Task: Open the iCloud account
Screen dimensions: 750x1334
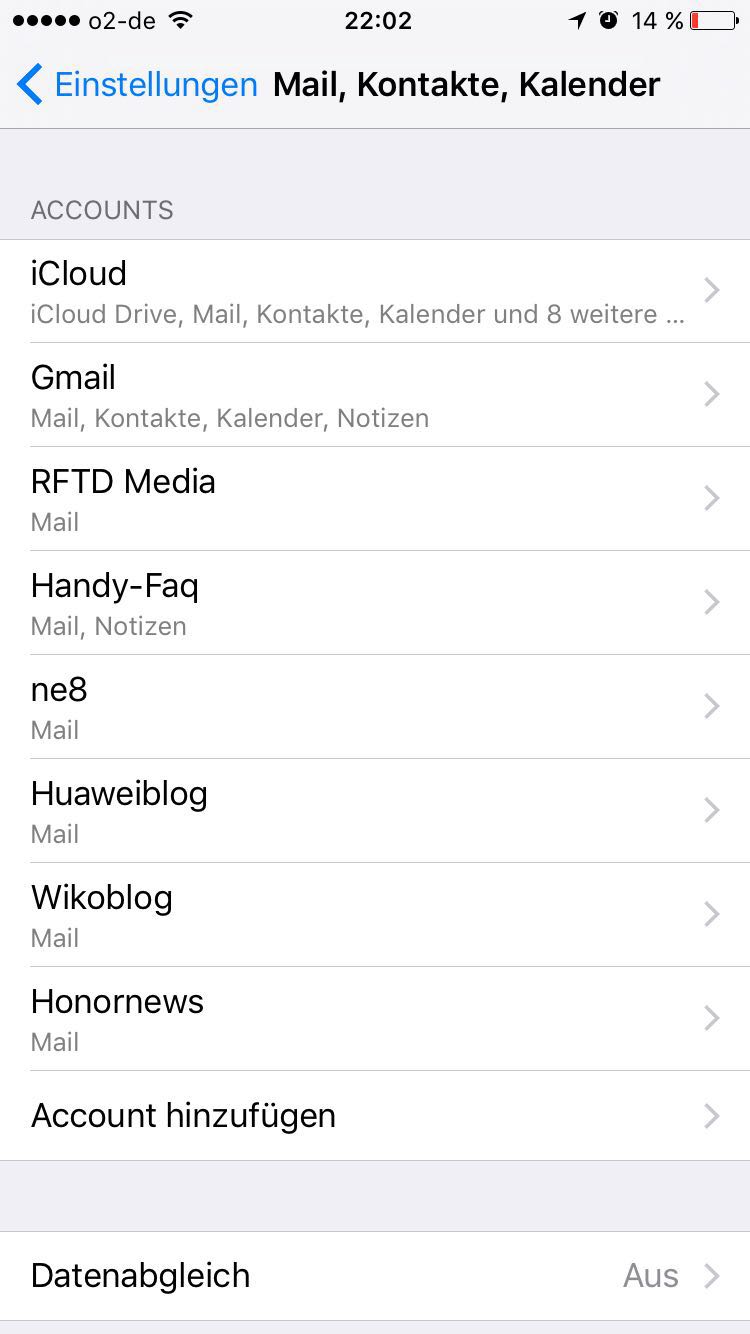Action: [375, 291]
